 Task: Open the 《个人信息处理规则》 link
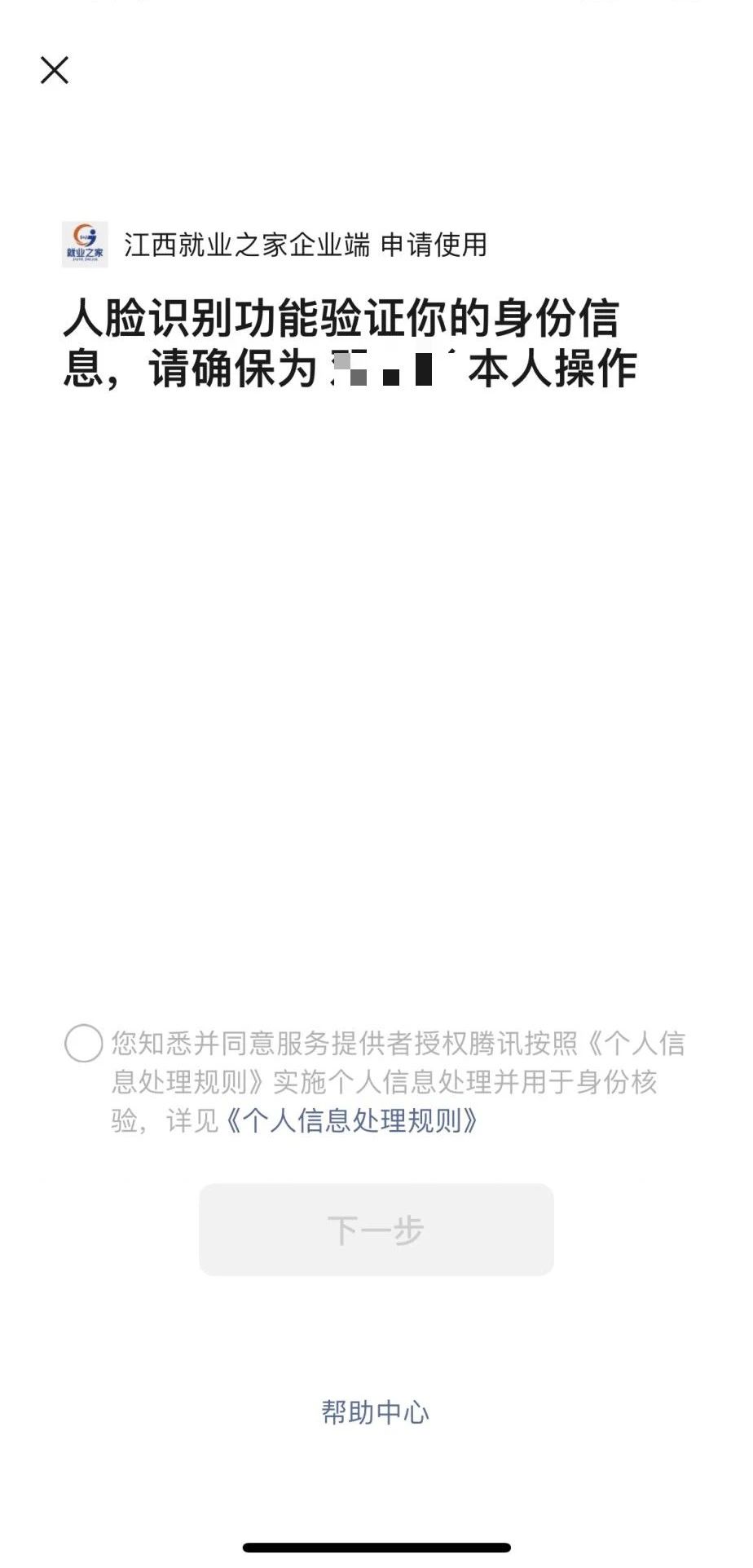tap(350, 1121)
